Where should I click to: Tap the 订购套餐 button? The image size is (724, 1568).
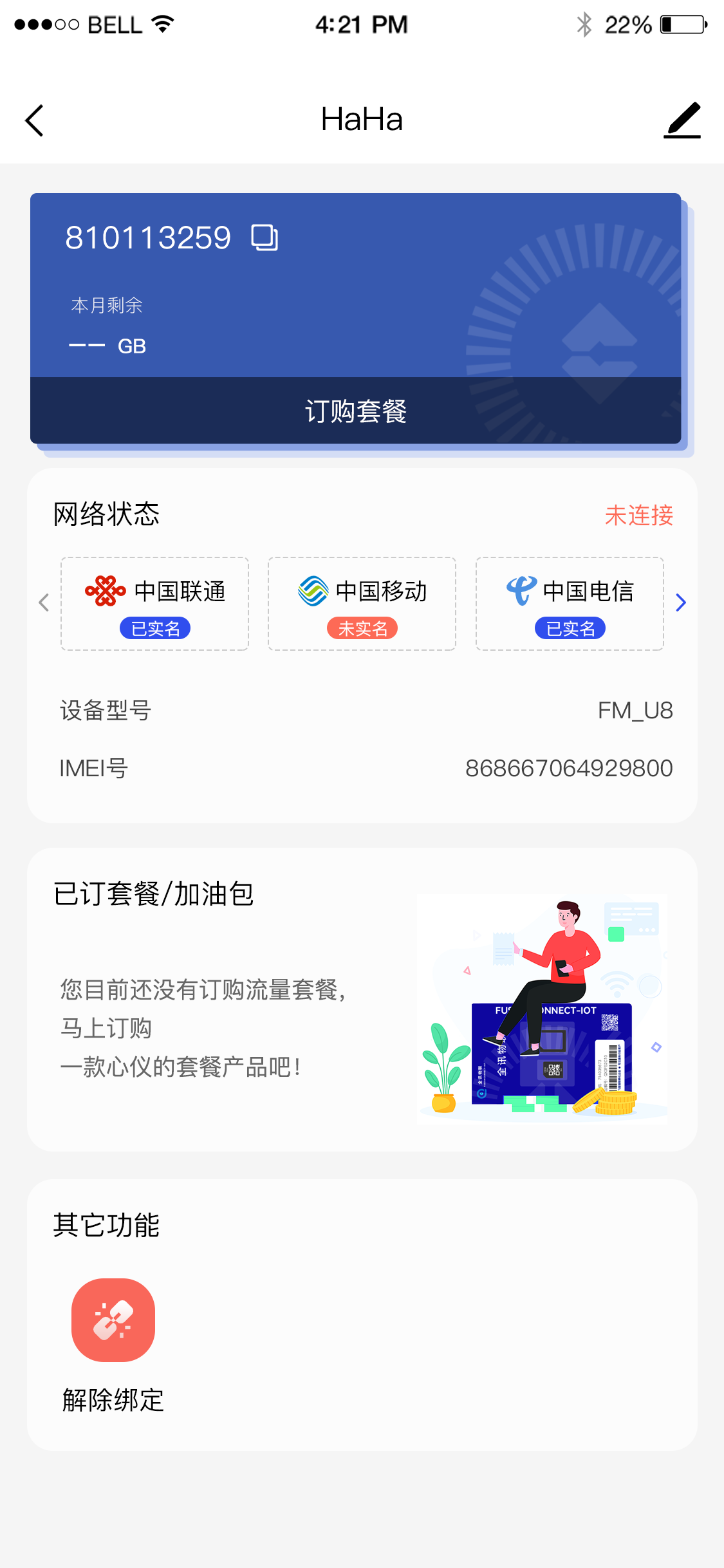coord(355,411)
